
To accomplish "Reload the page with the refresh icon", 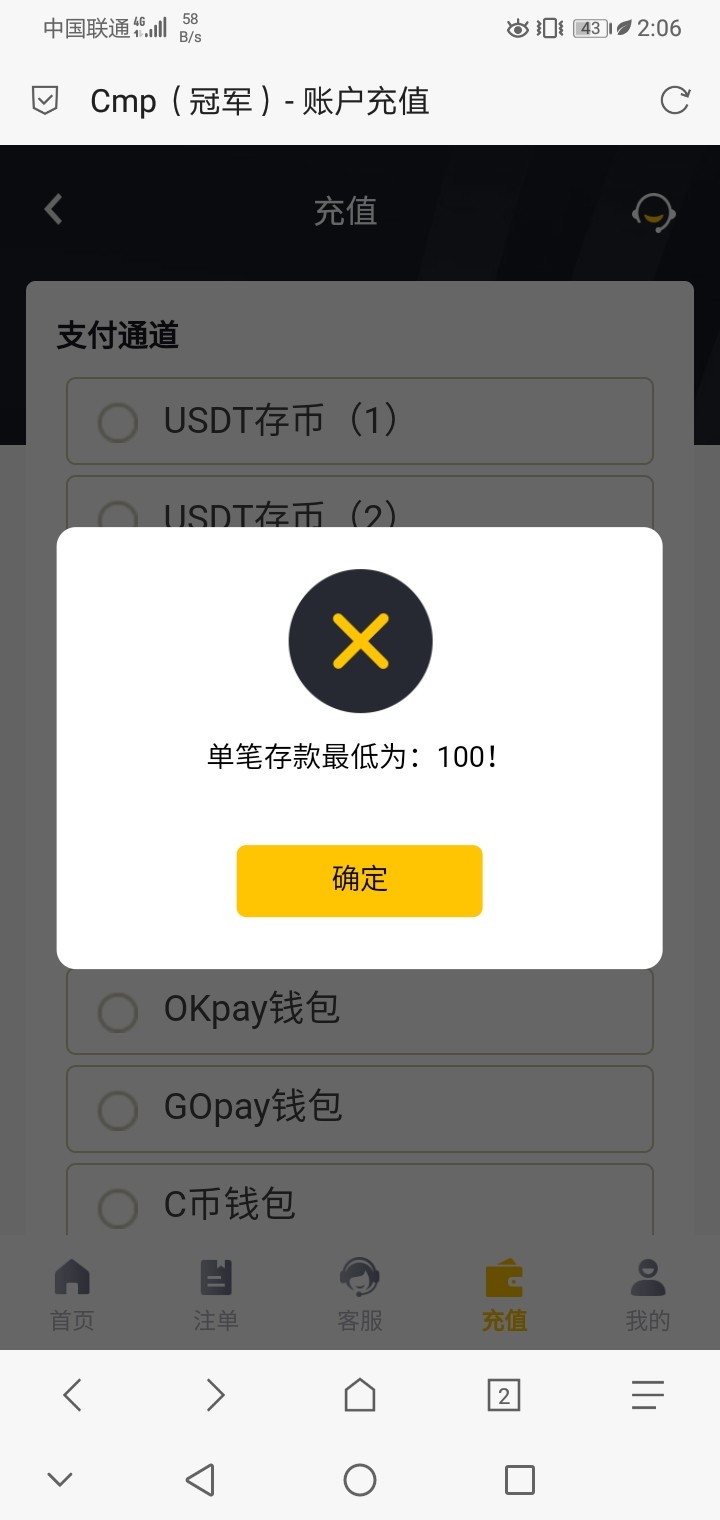I will coord(675,100).
